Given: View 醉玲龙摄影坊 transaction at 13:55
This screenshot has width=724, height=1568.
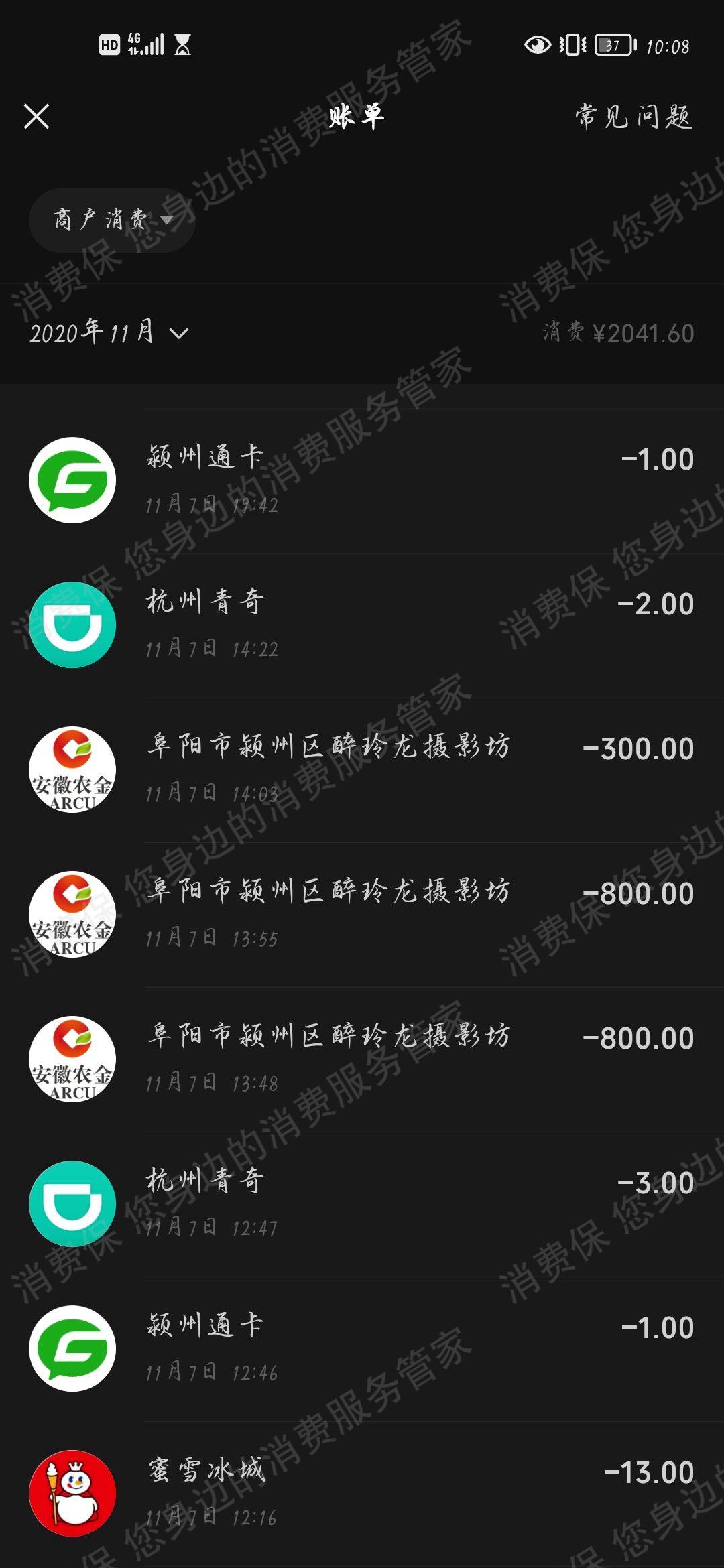Looking at the screenshot, I should (x=362, y=914).
